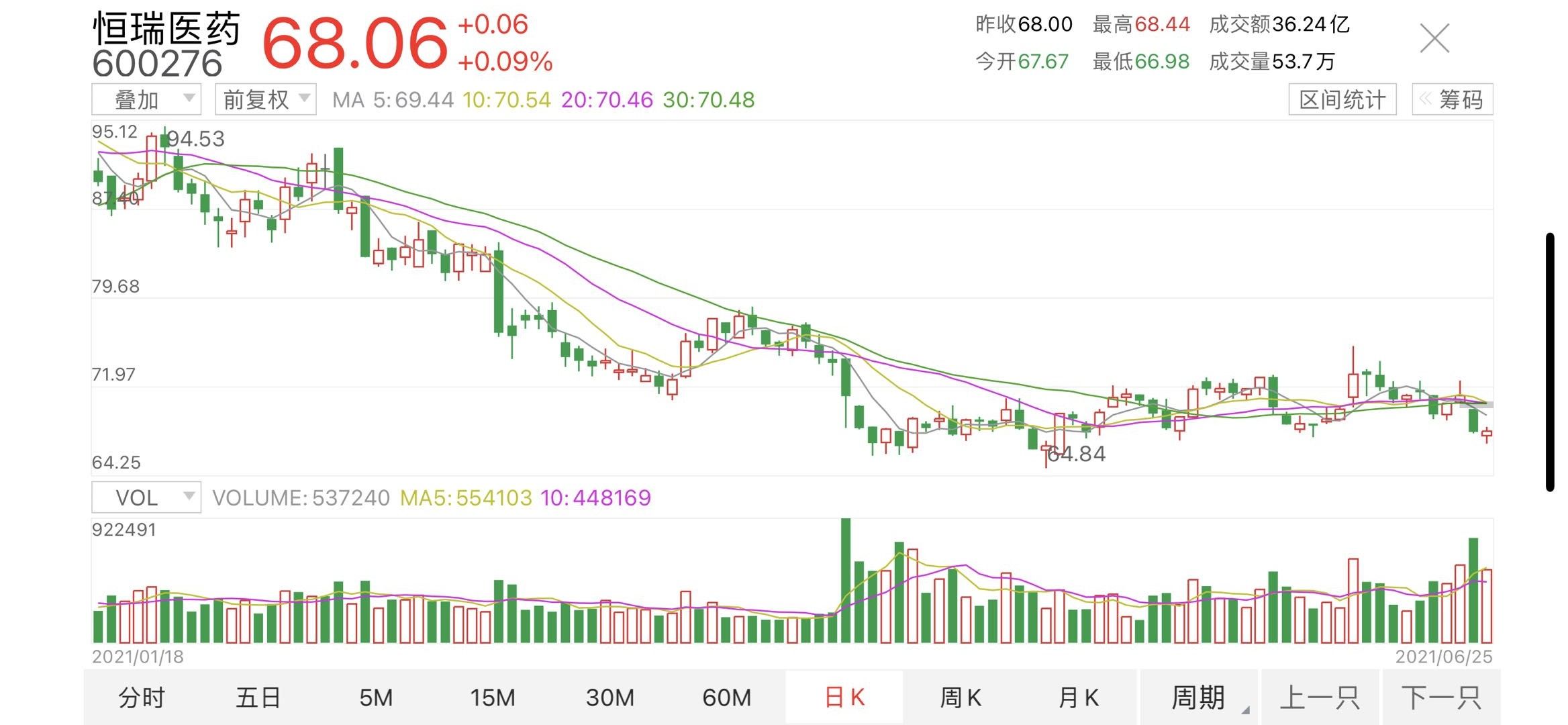The width and height of the screenshot is (1568, 725).
Task: Show the 60M chart
Action: [726, 698]
